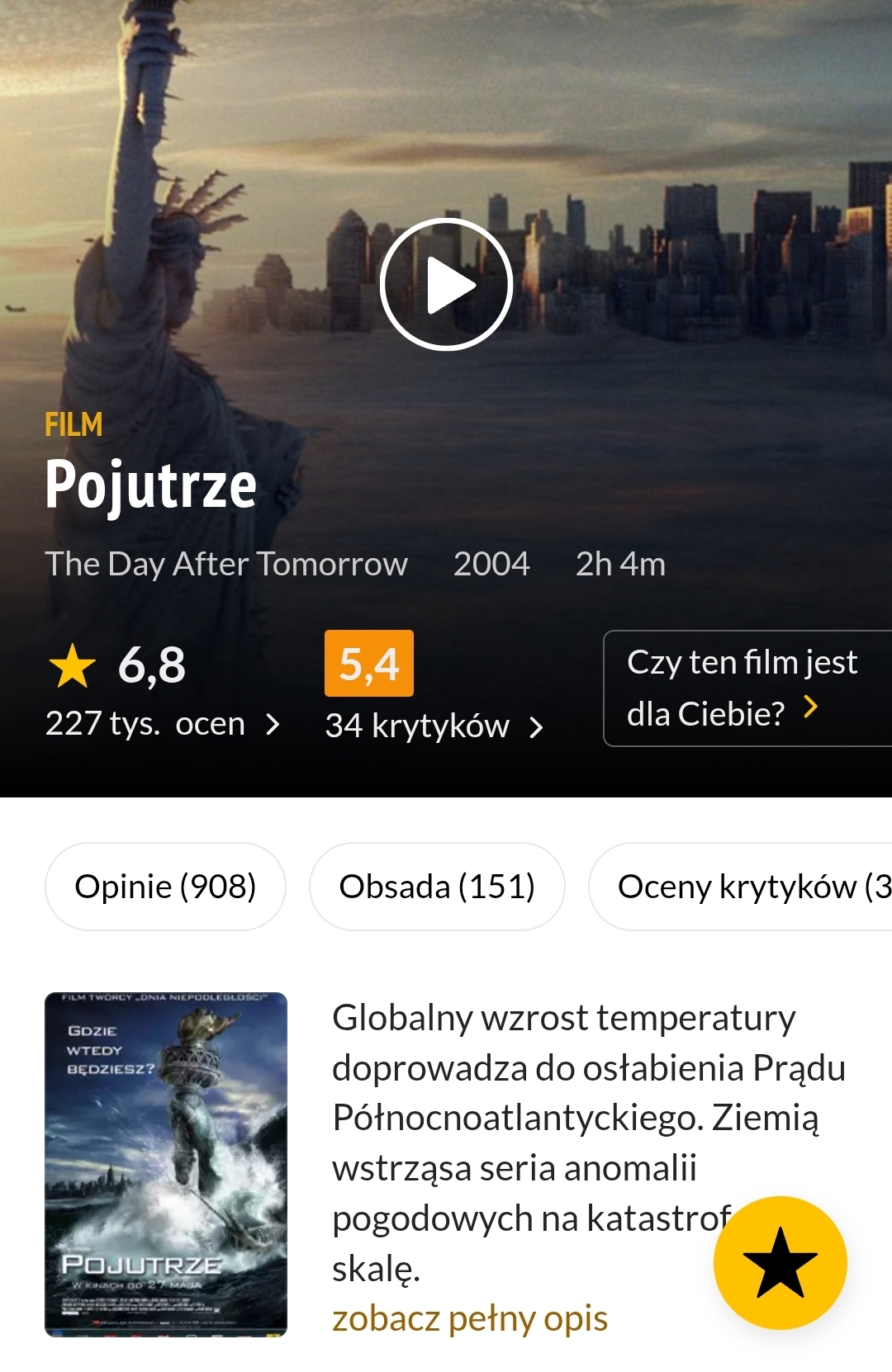Play the Pojutrze trailer

(x=446, y=285)
